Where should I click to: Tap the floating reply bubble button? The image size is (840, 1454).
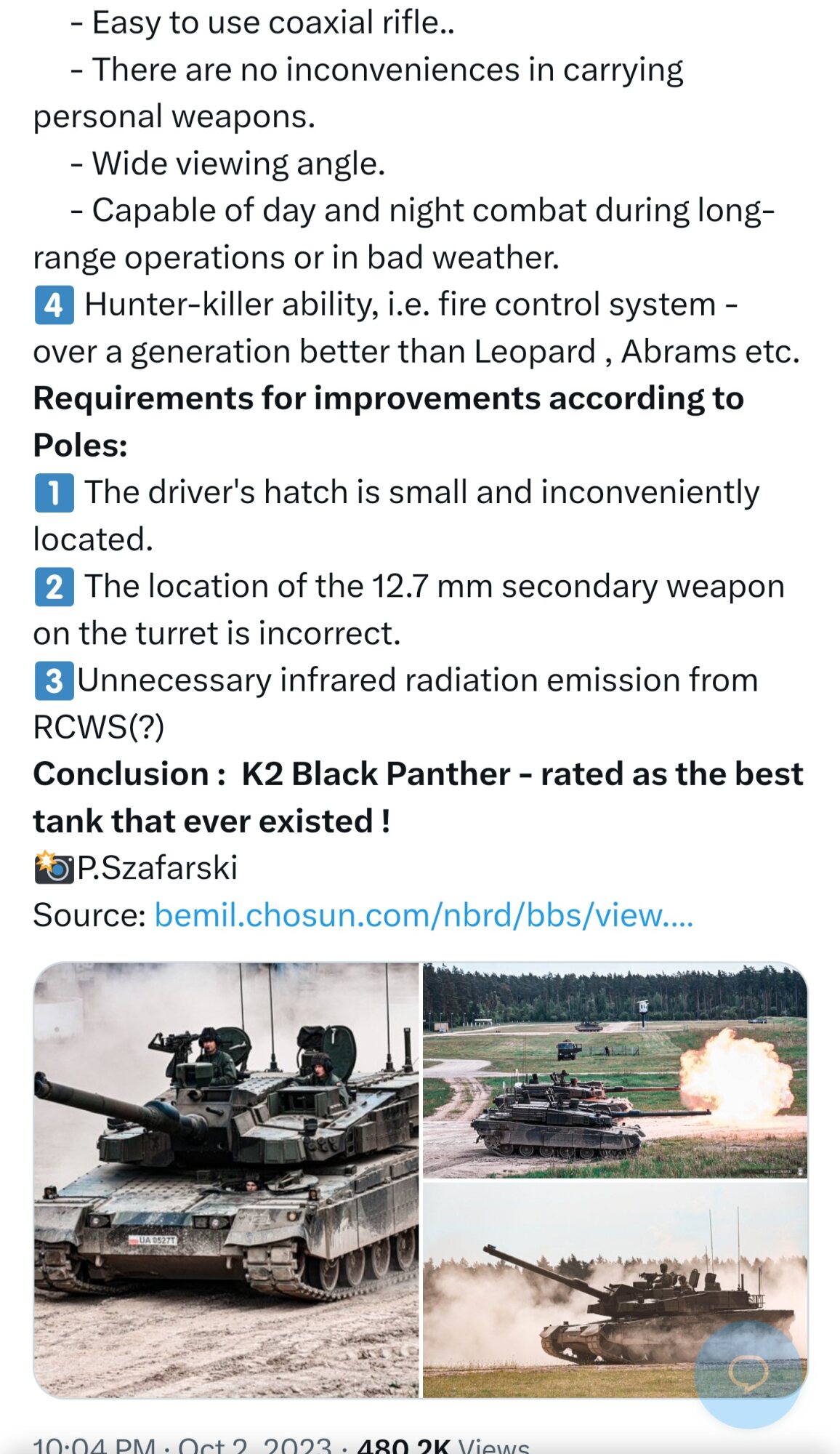(x=748, y=1373)
